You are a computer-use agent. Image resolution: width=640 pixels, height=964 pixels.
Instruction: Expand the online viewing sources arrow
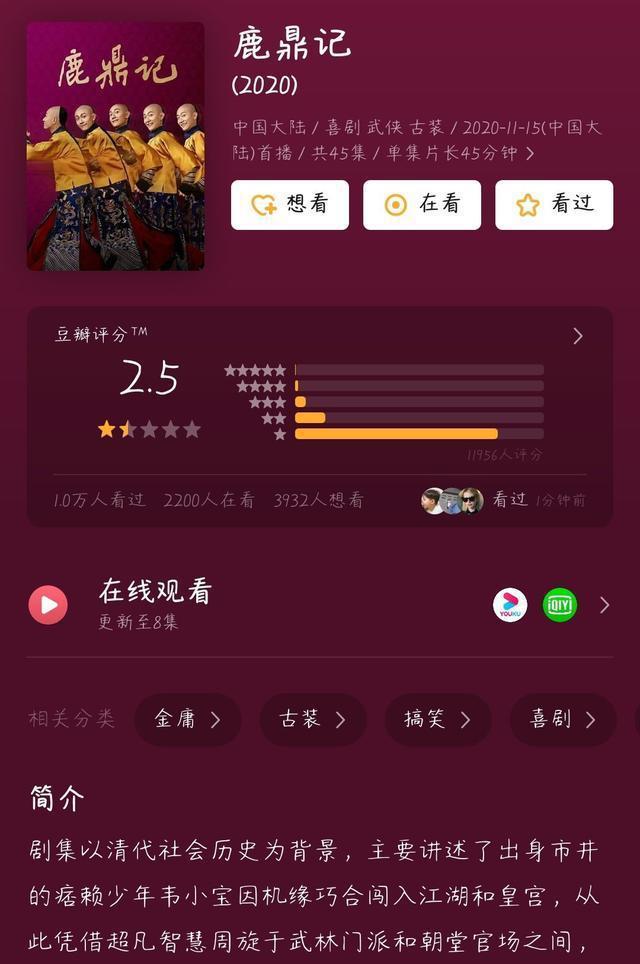pos(604,604)
